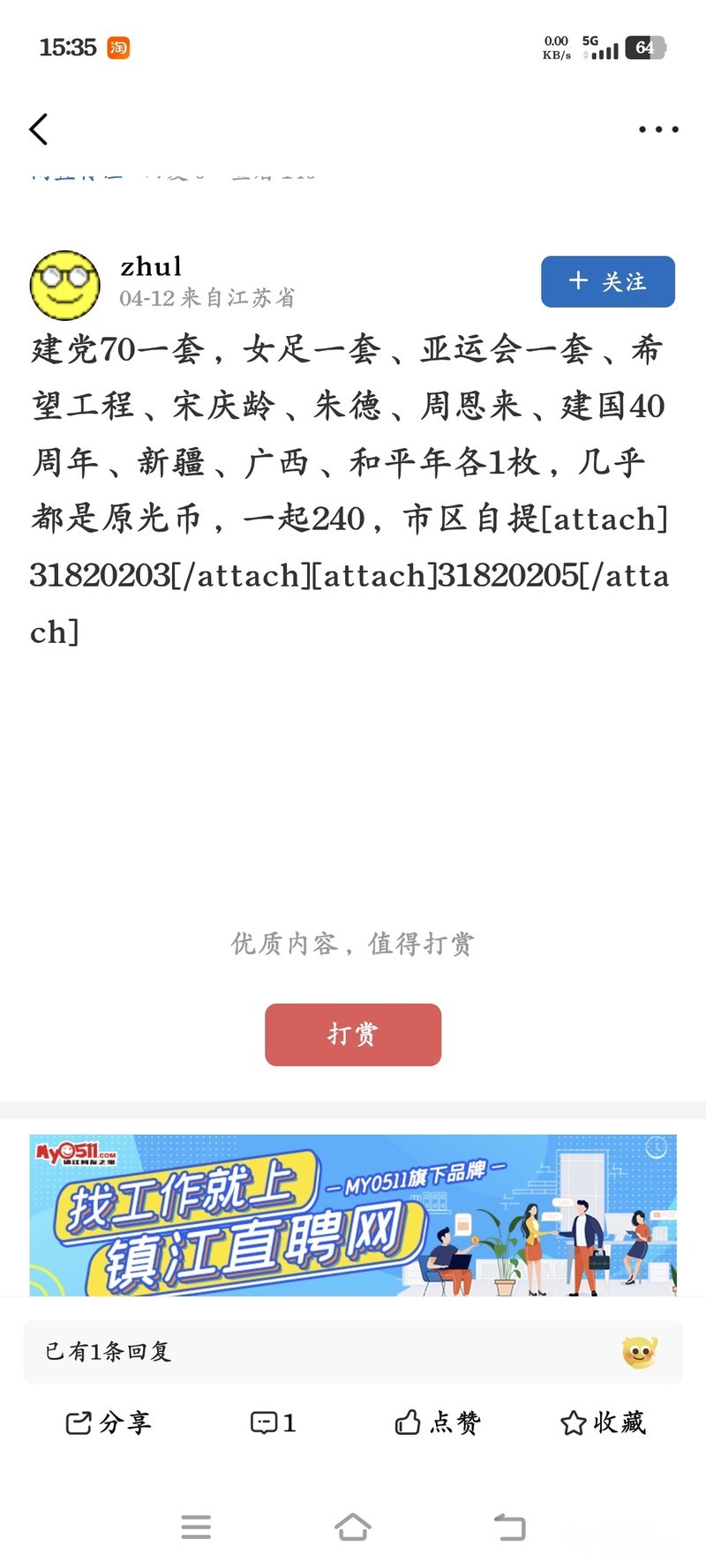Follow user zhul with 关注 button
Screen dimensions: 706x1568
pyautogui.click(x=607, y=282)
